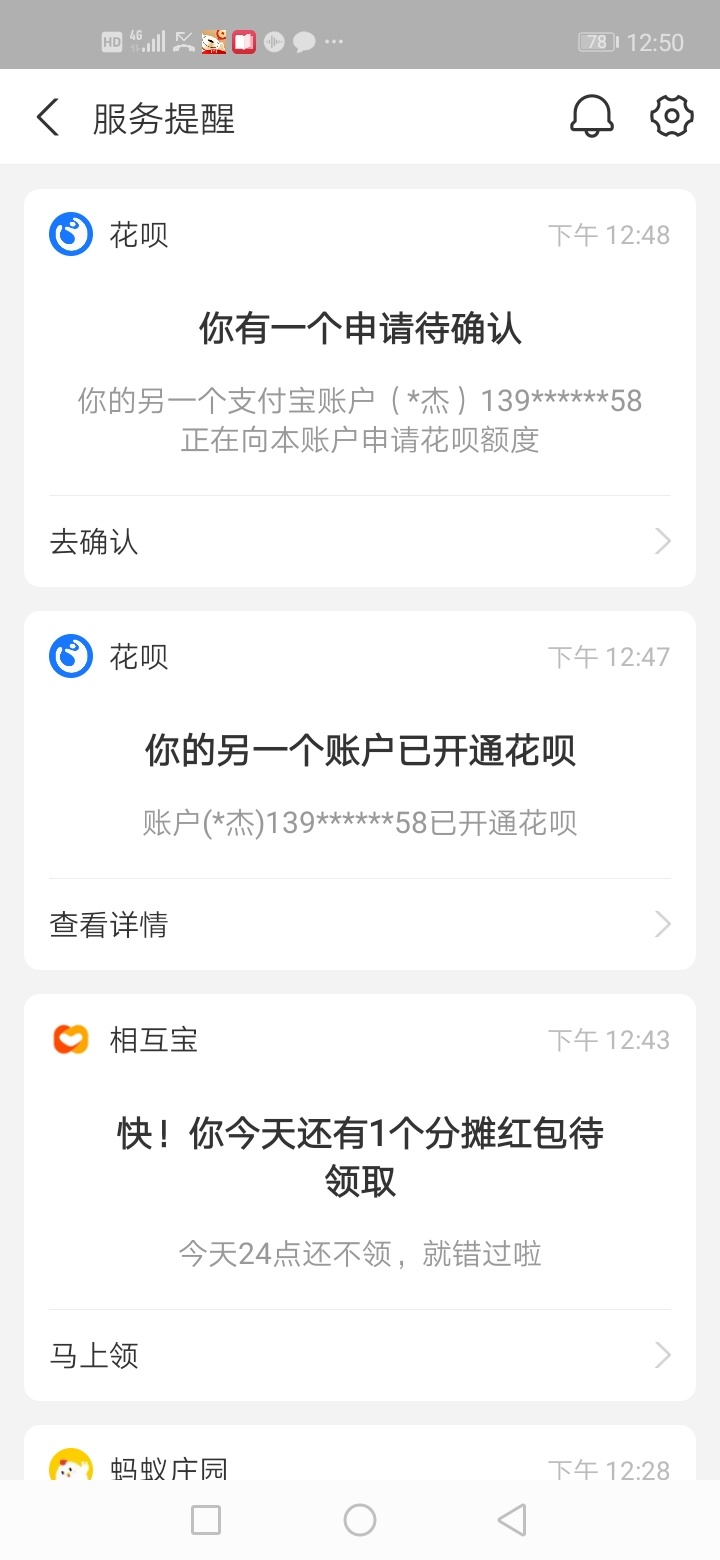720x1560 pixels.
Task: Open the 蚂蚁庄园 notification card
Action: [x=360, y=1453]
